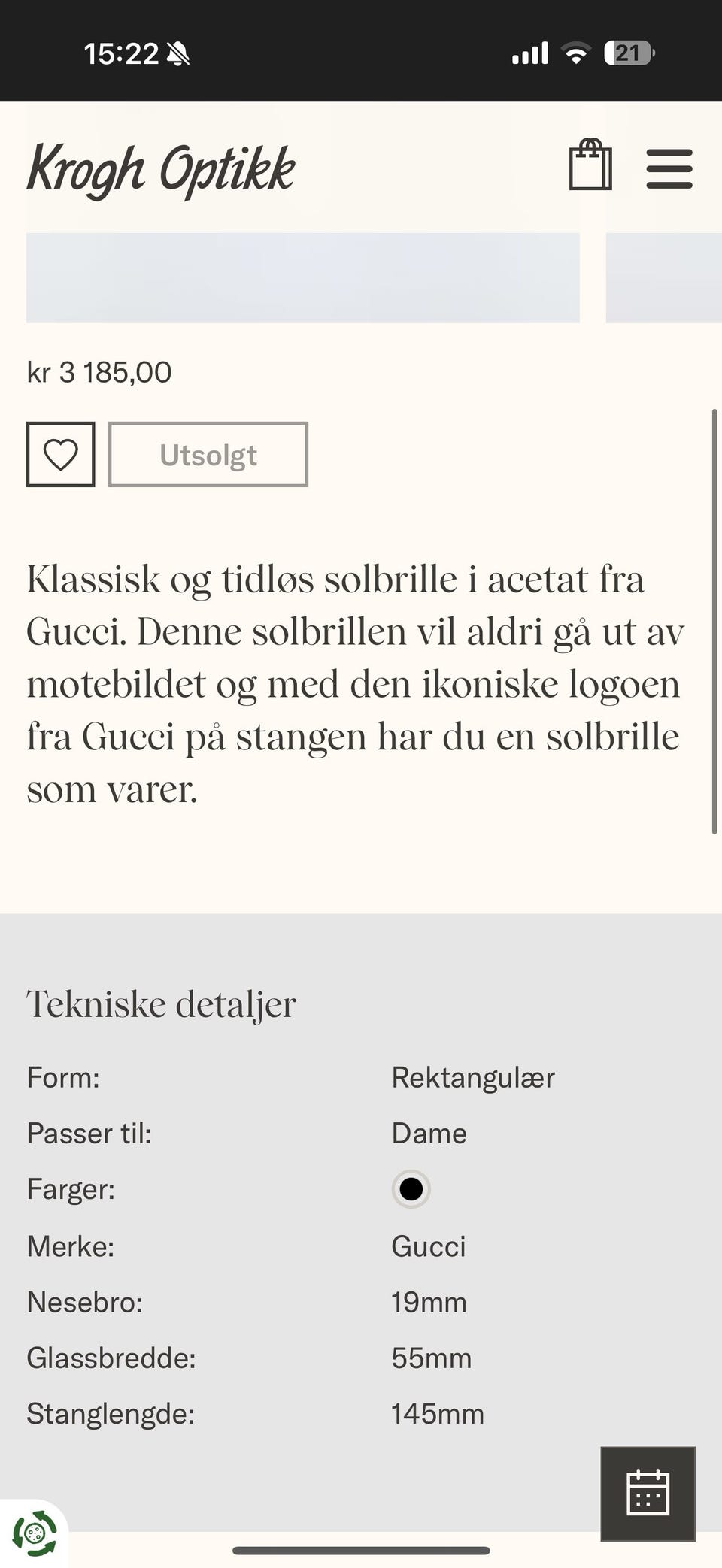Tap the next product image partially visible
Image resolution: width=722 pixels, height=1568 pixels.
coord(663,278)
